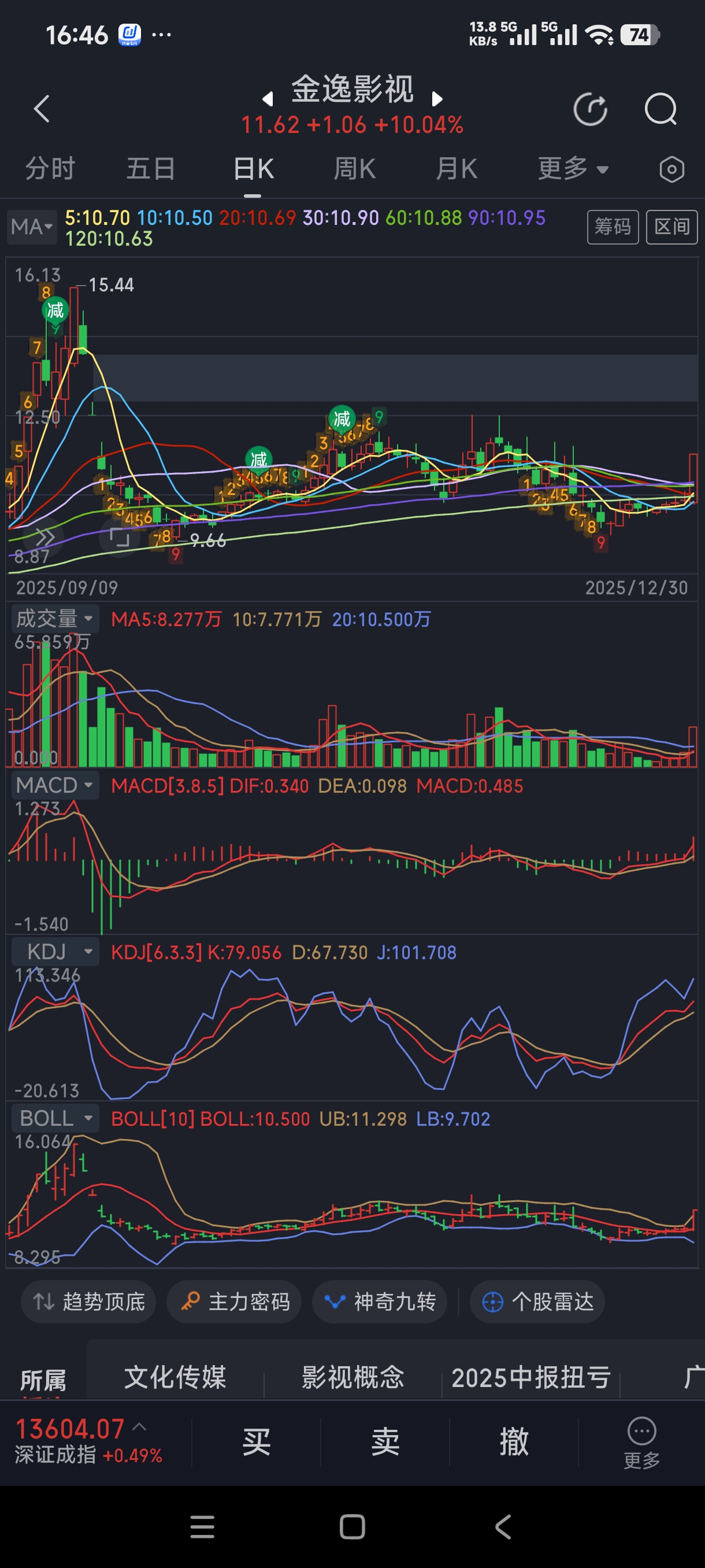Expand the 更多 chart period dropdown

[573, 169]
